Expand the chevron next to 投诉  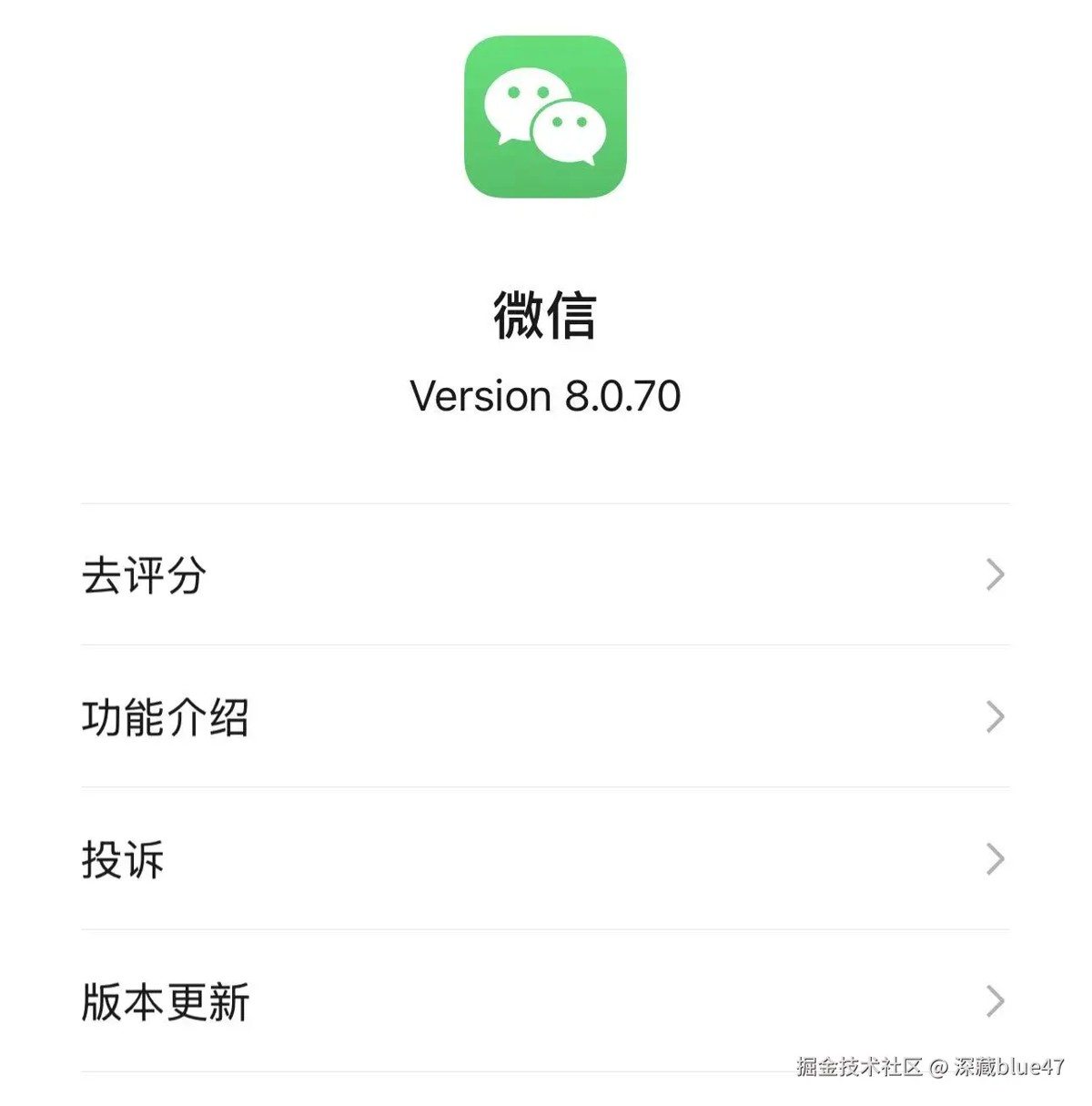(x=994, y=860)
